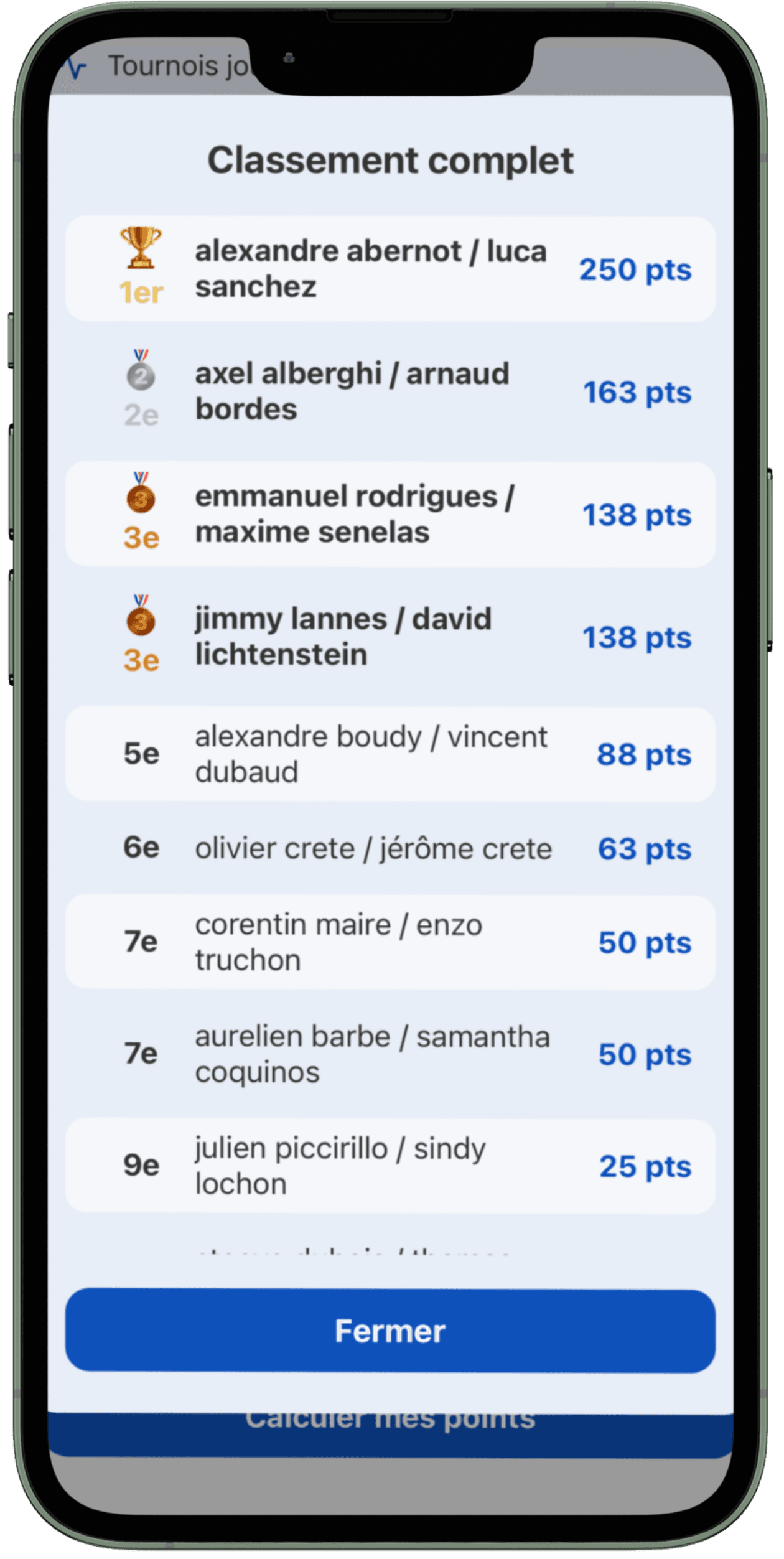
Task: Select julien piccirillo / sindy lochon entry
Action: click(391, 1166)
